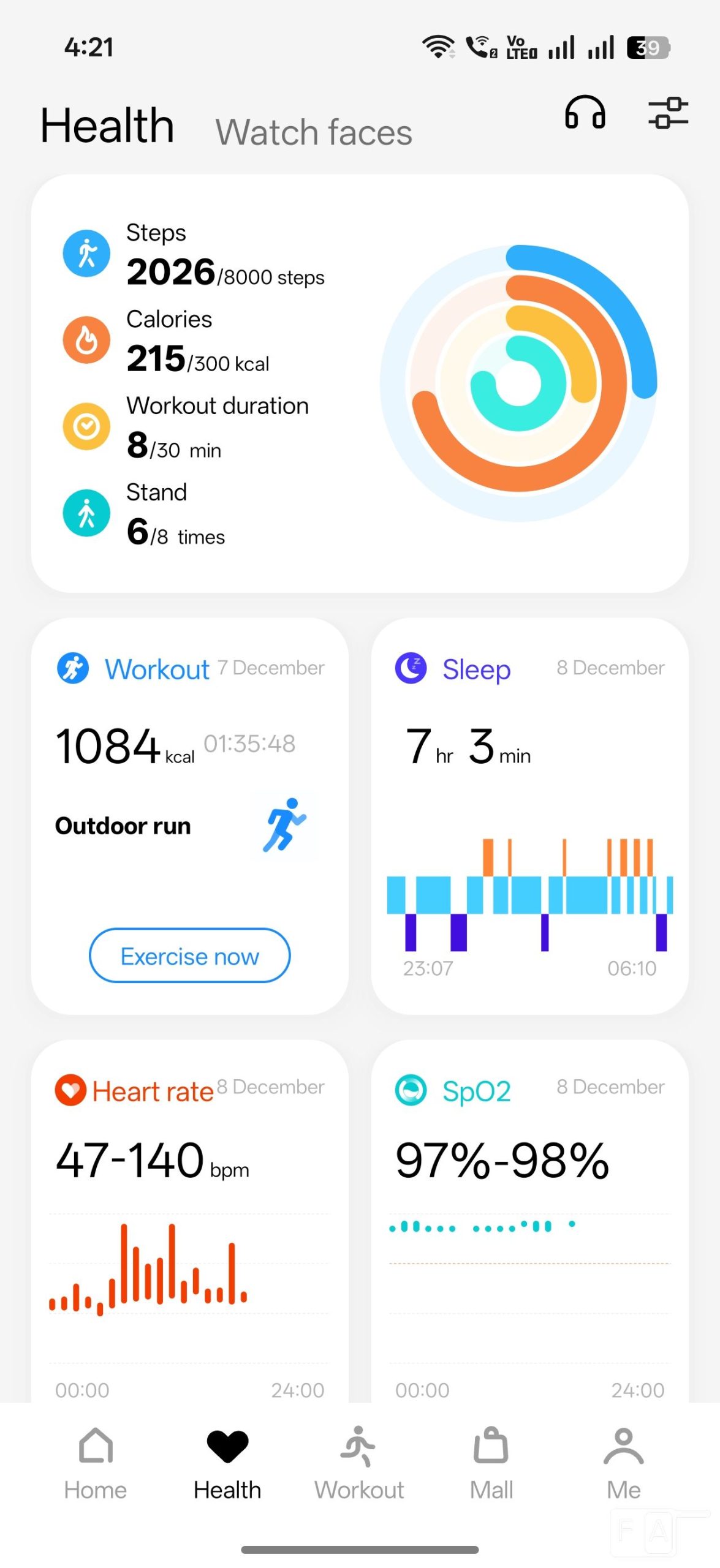This screenshot has width=720, height=1568.
Task: Open the daily activity rings card
Action: [x=360, y=383]
